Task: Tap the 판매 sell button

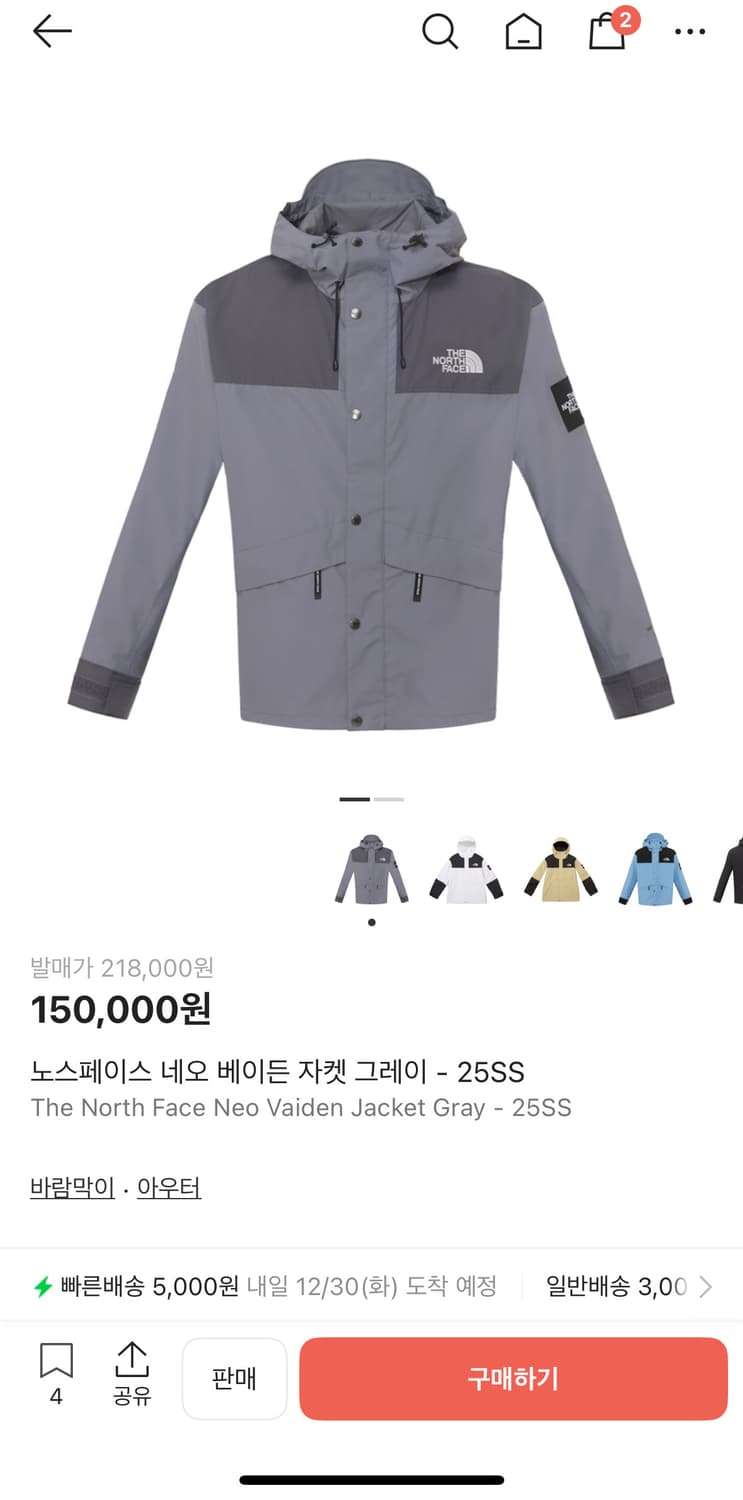Action: coord(234,1378)
